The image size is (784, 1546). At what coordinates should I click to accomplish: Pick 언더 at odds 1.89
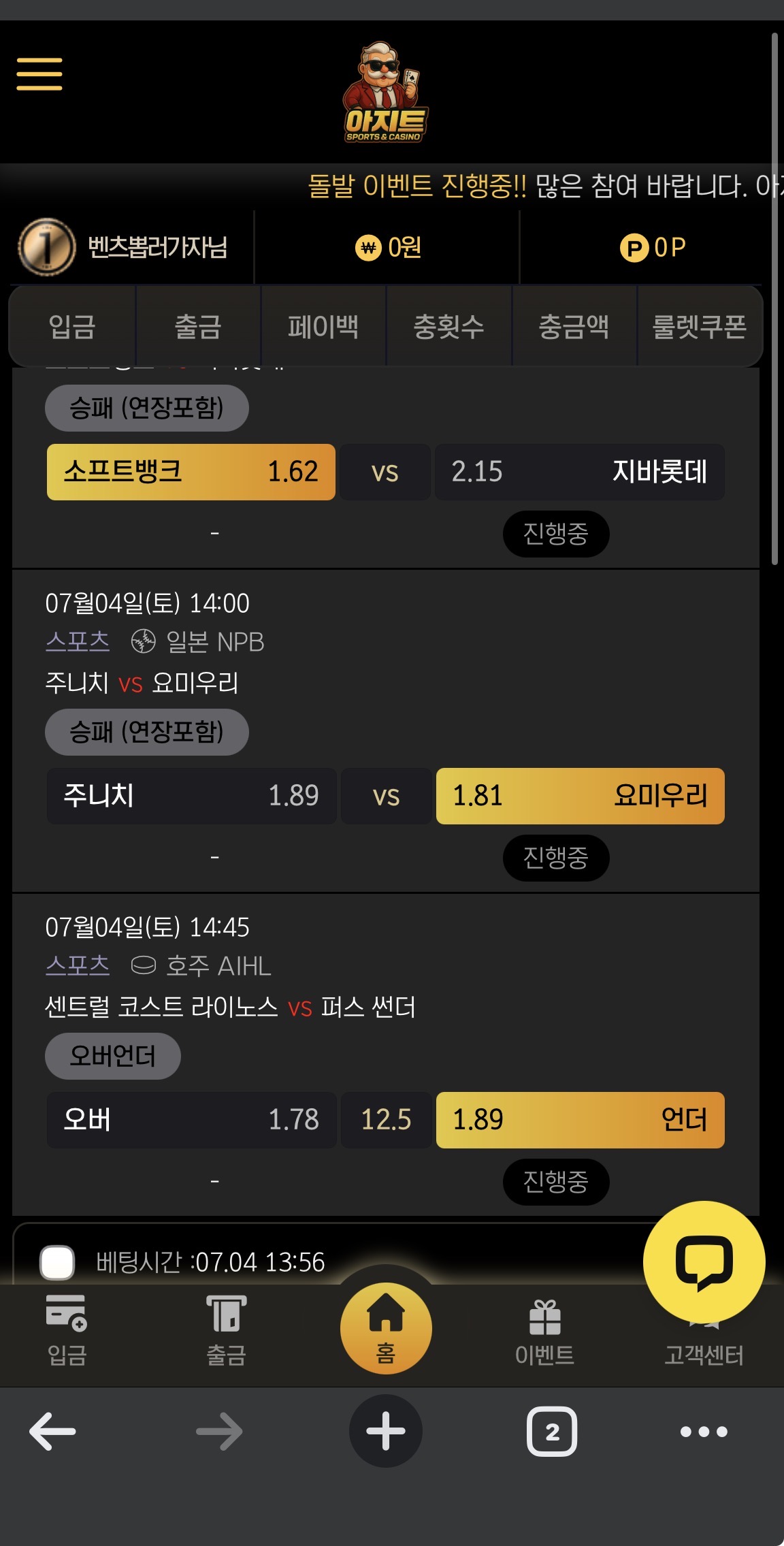[x=580, y=1120]
